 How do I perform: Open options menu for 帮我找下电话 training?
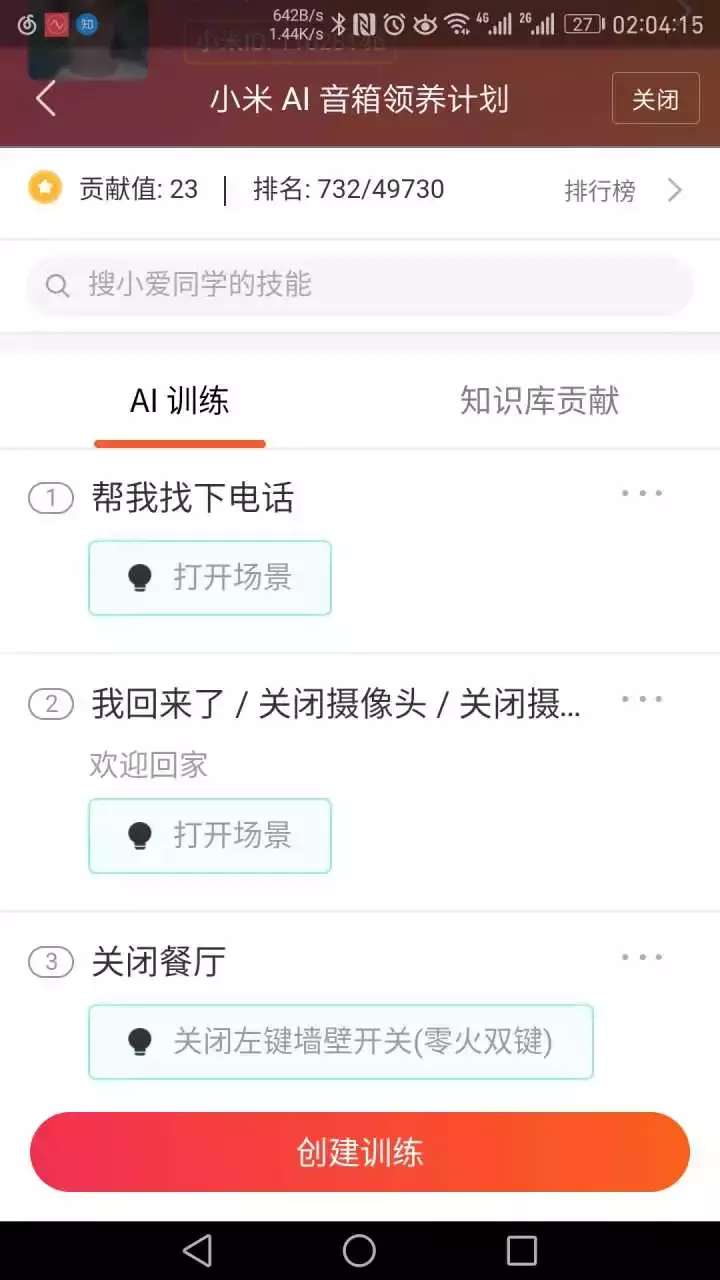pyautogui.click(x=641, y=492)
